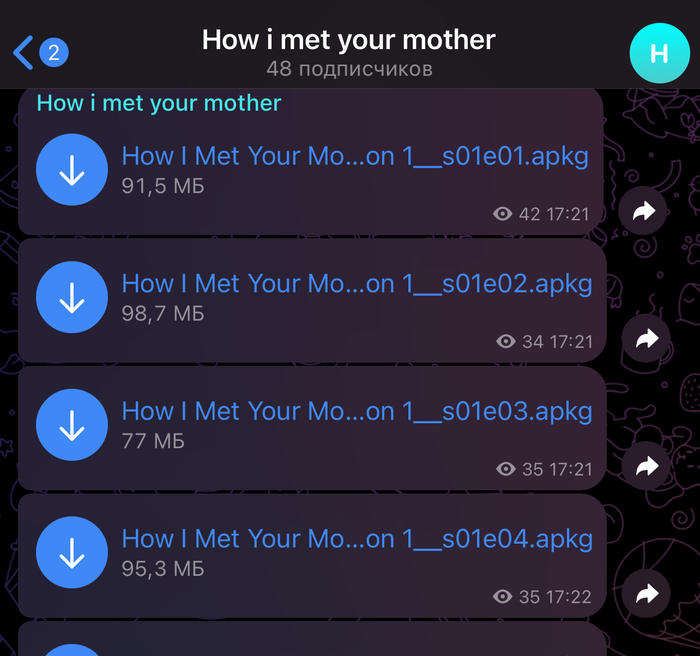Forward the s01e02.apkg message

coord(645,339)
